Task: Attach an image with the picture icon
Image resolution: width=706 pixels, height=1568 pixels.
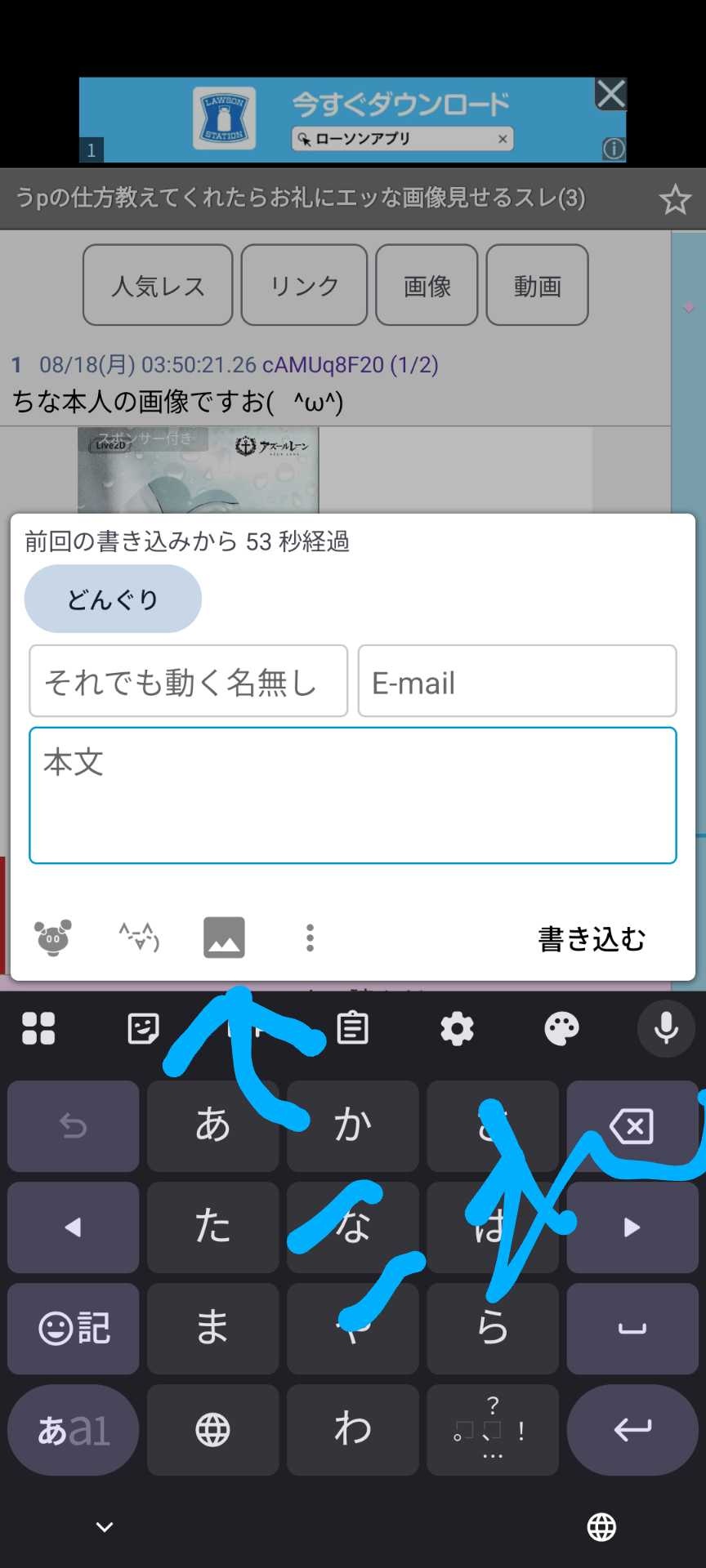Action: 224,938
